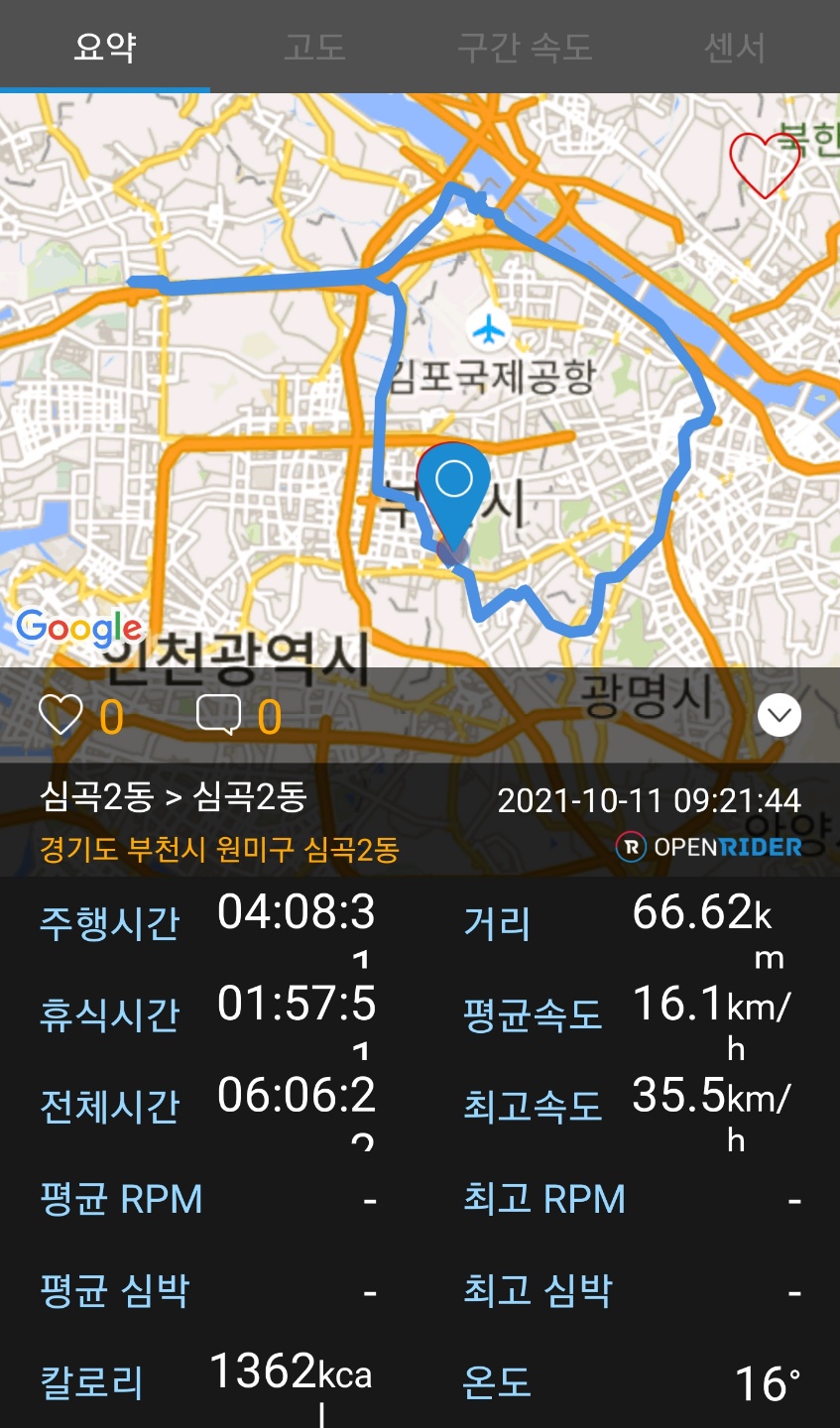Switch to the 고도 tab
Image resolution: width=840 pixels, height=1428 pixels.
(x=314, y=47)
